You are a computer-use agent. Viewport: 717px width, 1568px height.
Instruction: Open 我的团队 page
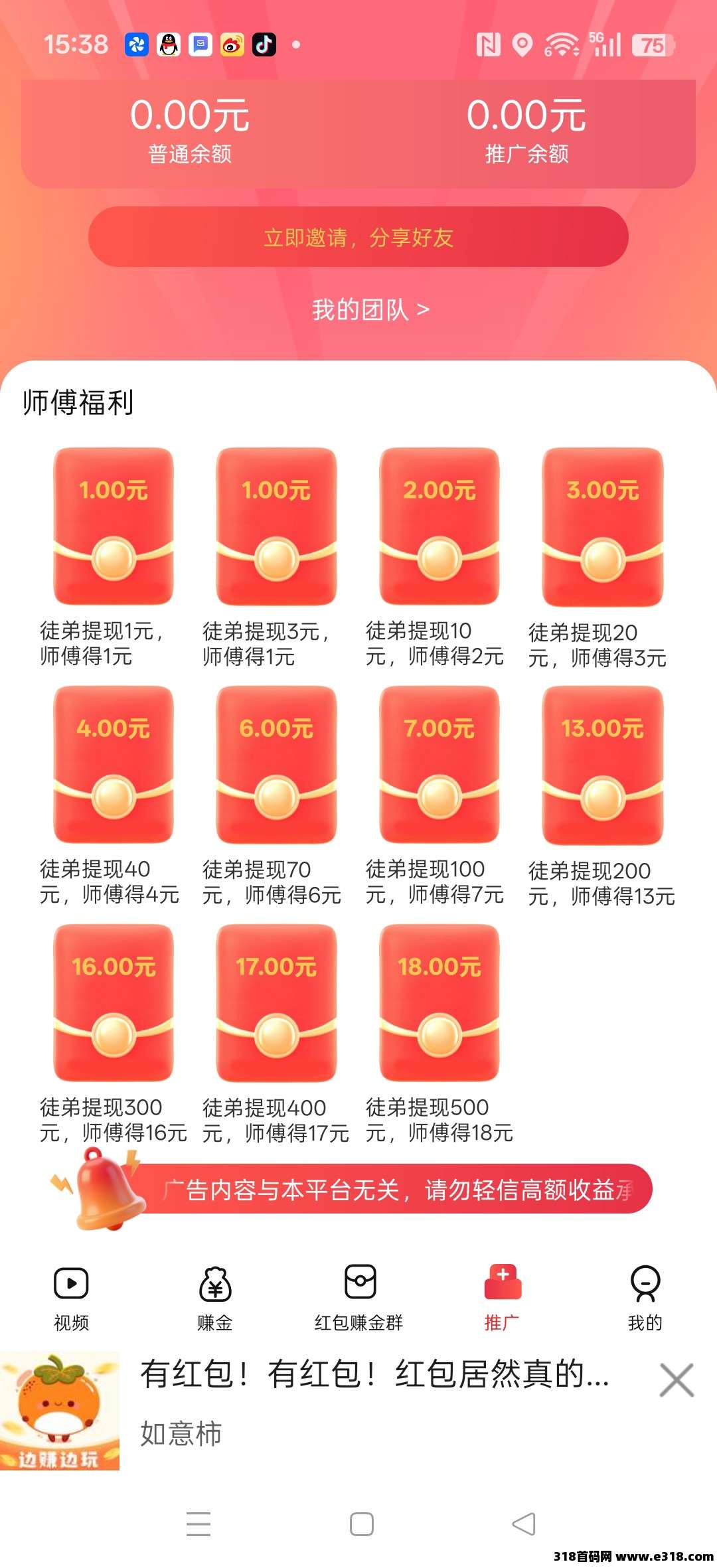[x=370, y=310]
